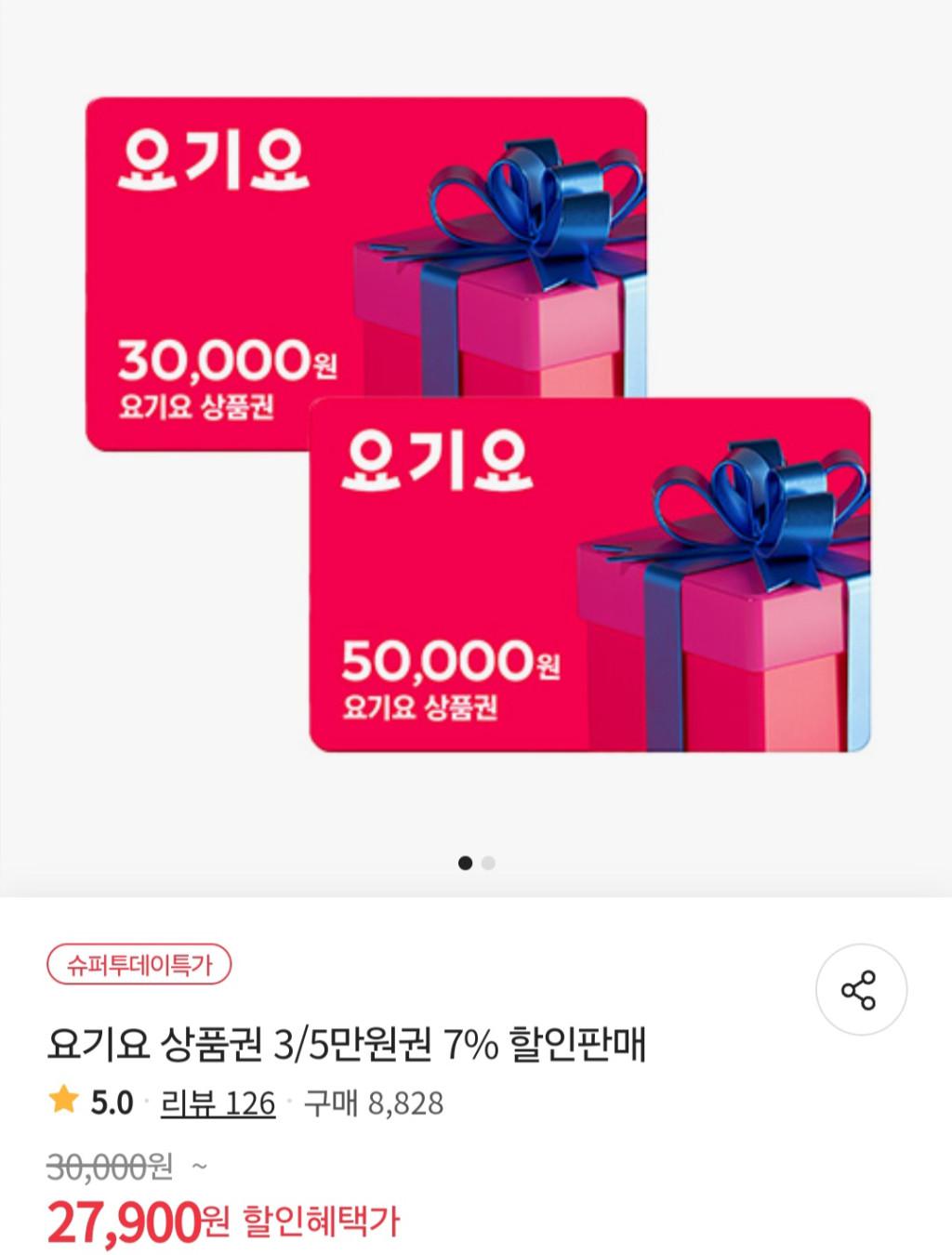Open the 리뷰 126 reviews link
Image resolution: width=952 pixels, height=1255 pixels.
click(218, 1103)
